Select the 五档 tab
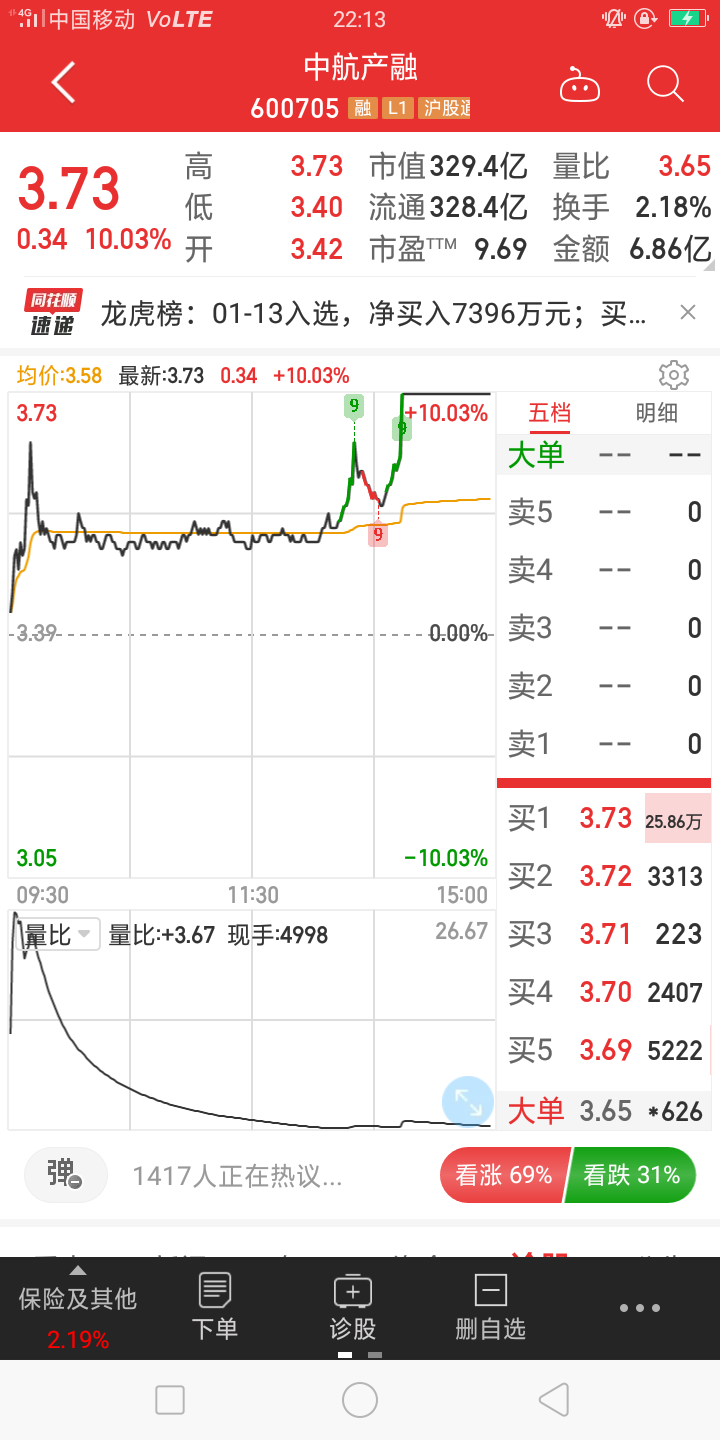Viewport: 720px width, 1440px height. [x=550, y=413]
